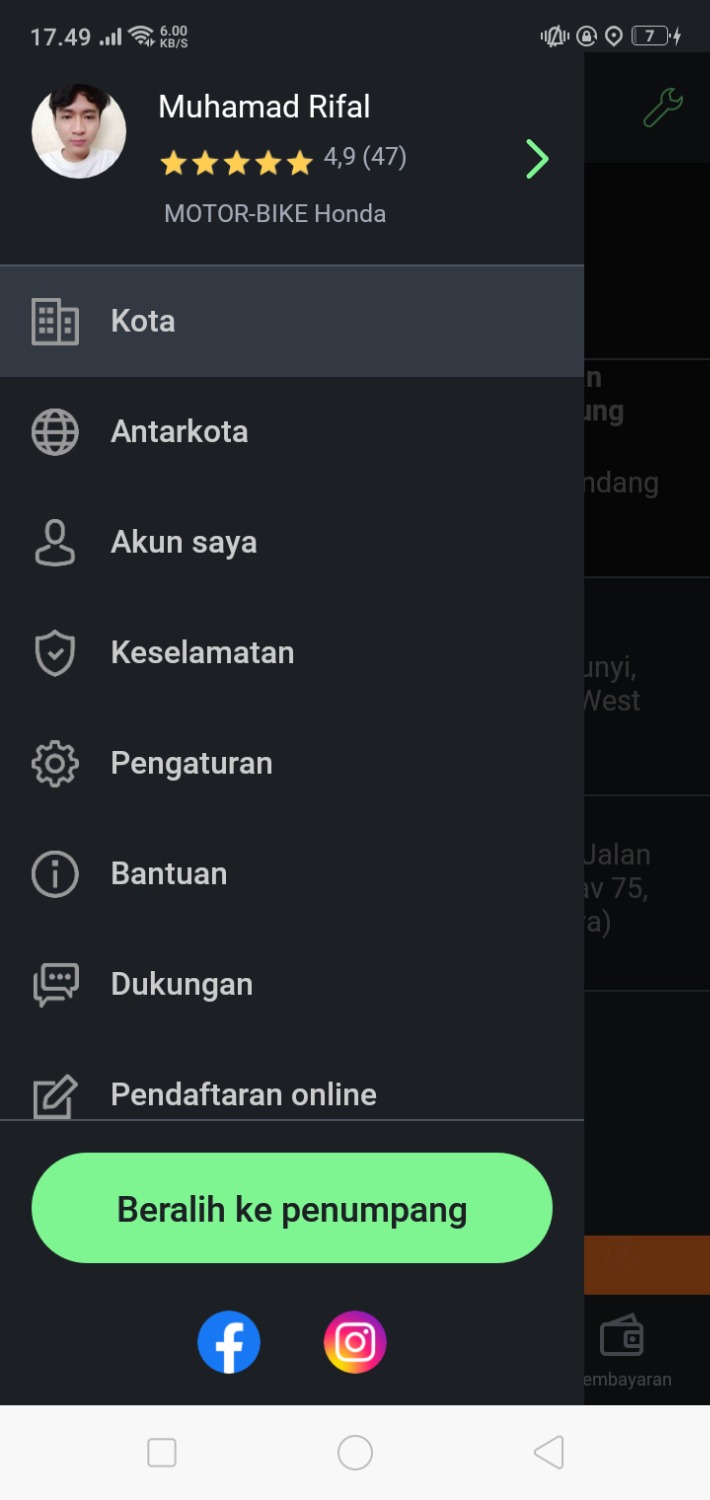Go to the system home screen
The image size is (710, 1500).
click(355, 1452)
